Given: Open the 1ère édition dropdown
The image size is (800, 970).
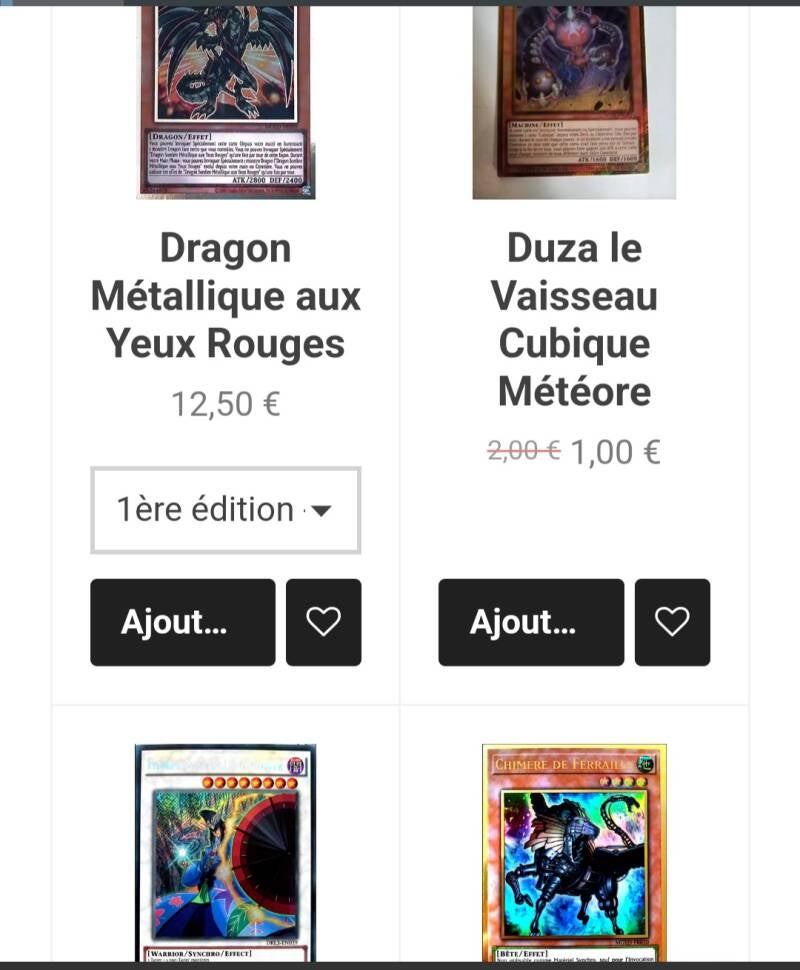Looking at the screenshot, I should pyautogui.click(x=225, y=510).
